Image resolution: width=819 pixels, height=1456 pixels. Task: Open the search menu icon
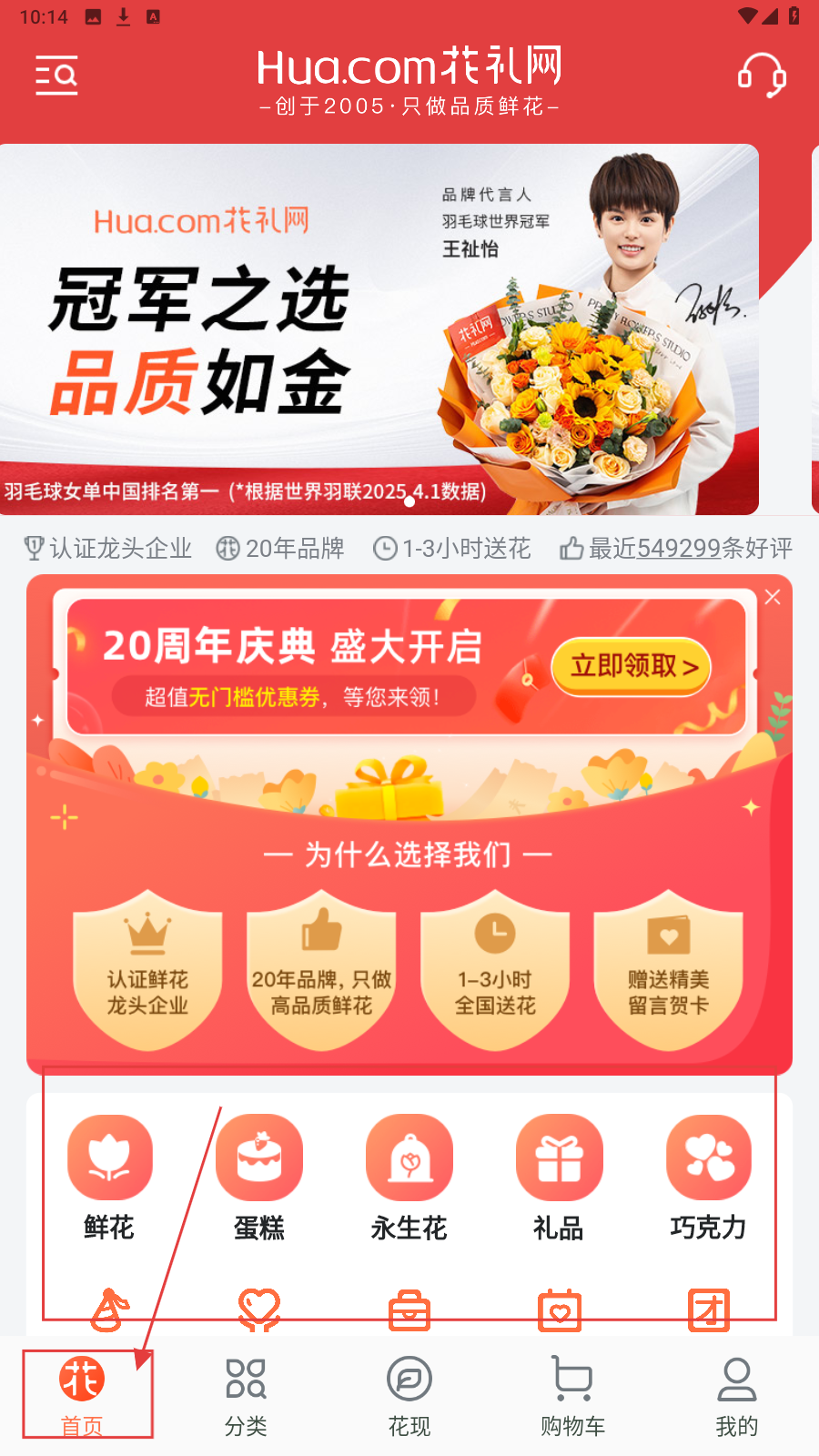point(56,76)
